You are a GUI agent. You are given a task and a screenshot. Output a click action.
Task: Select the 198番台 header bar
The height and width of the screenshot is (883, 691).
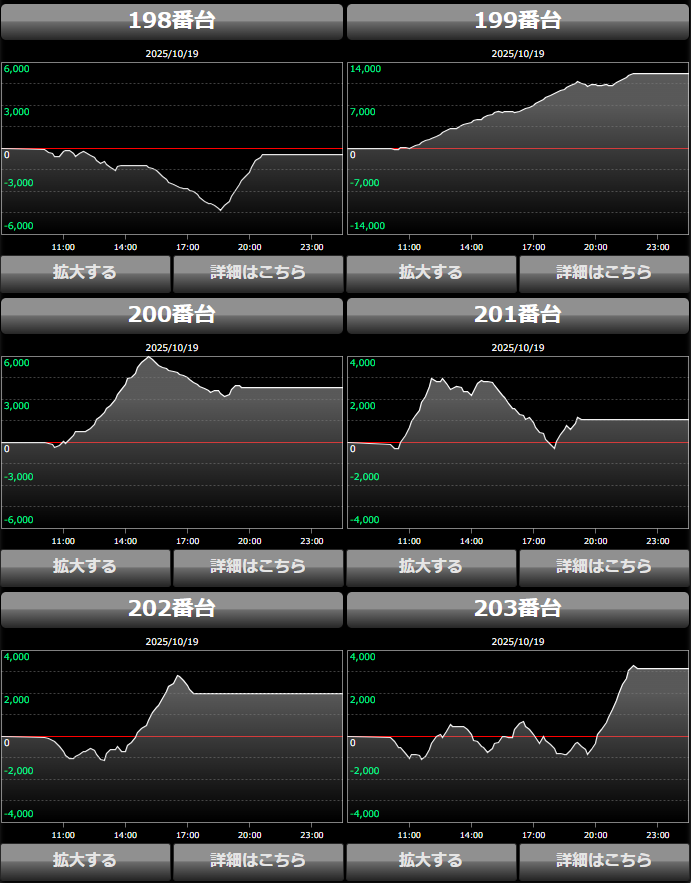coord(172,21)
